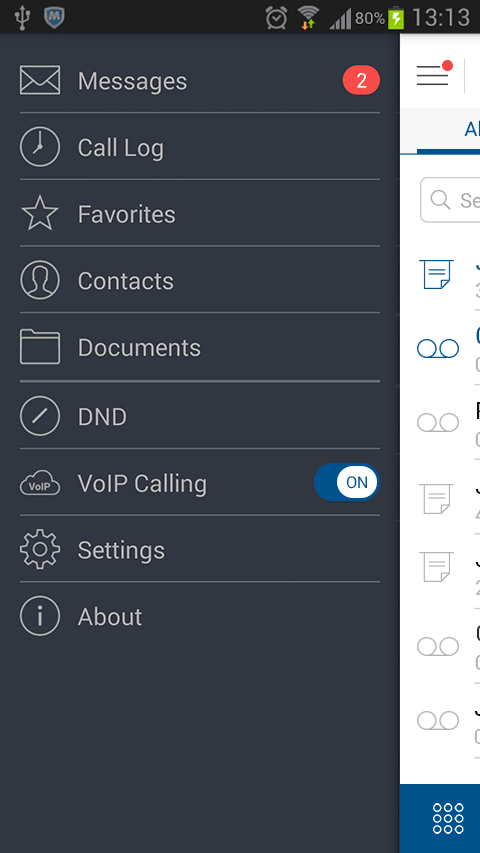Go to Favorites

[x=200, y=214]
